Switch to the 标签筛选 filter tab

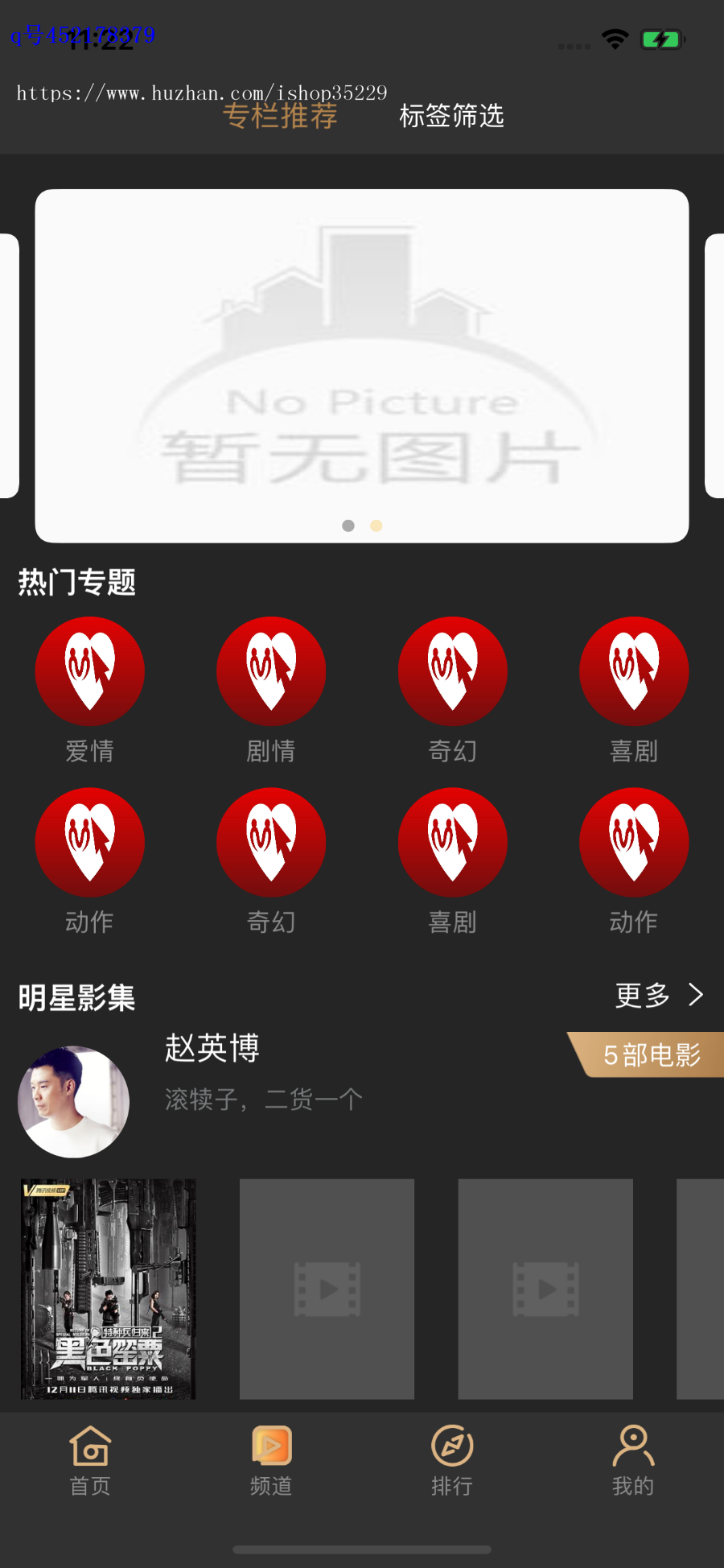pos(451,118)
